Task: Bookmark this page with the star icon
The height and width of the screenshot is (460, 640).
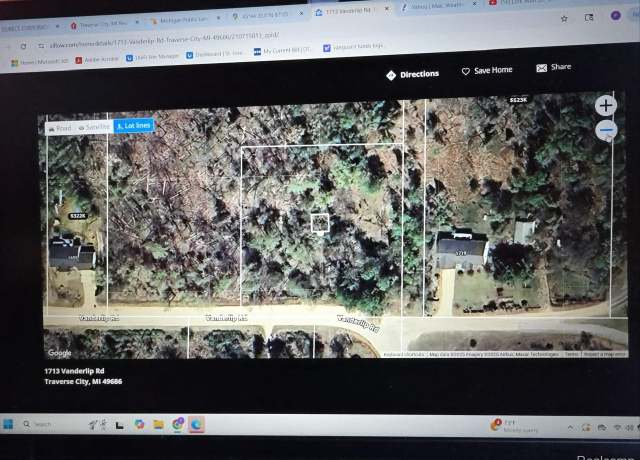Action: 564,18
